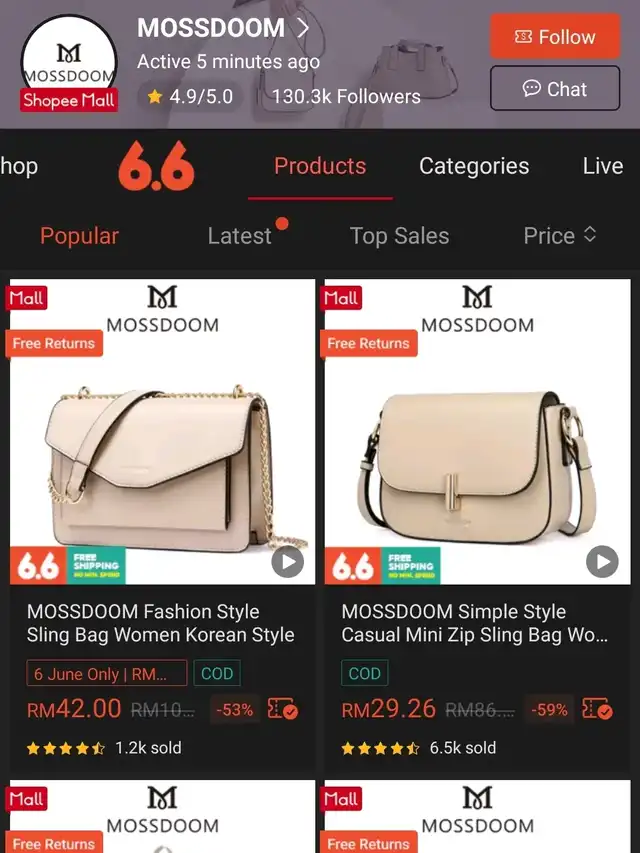The height and width of the screenshot is (853, 640).
Task: Follow the MOSSDOOM shop
Action: (x=554, y=37)
